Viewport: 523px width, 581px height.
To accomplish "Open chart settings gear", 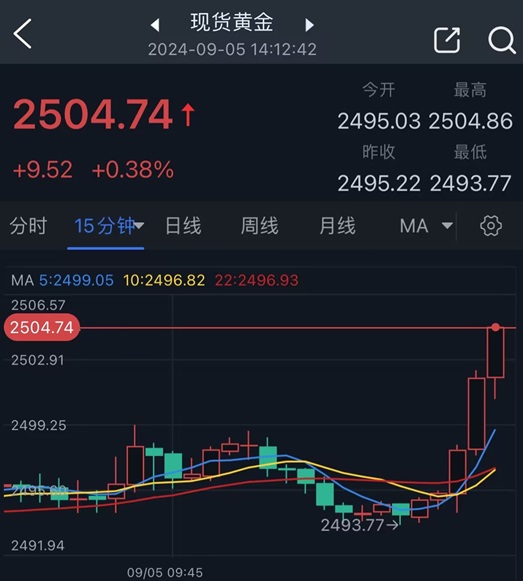I will [x=491, y=226].
